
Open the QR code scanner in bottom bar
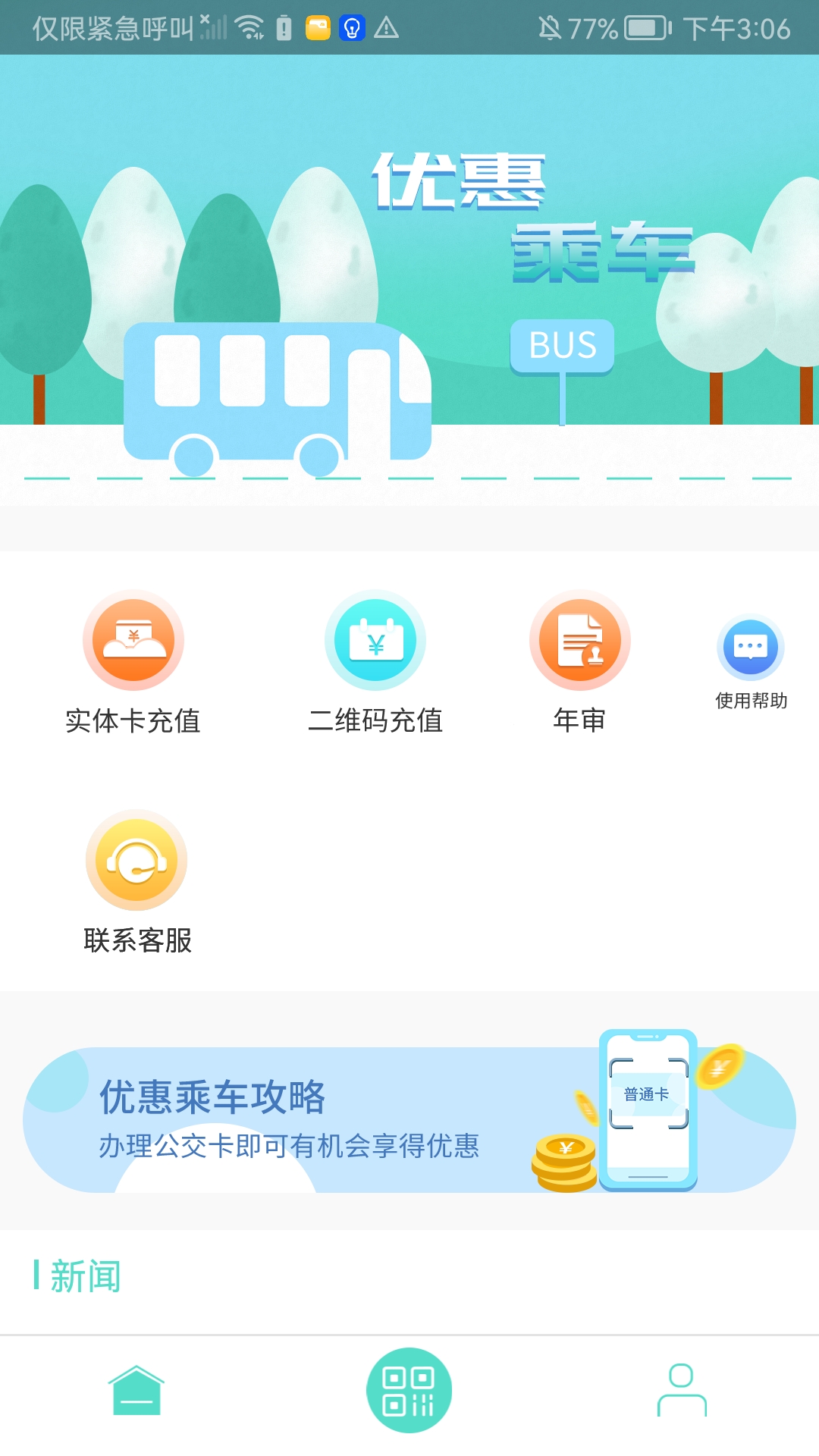click(x=409, y=1392)
